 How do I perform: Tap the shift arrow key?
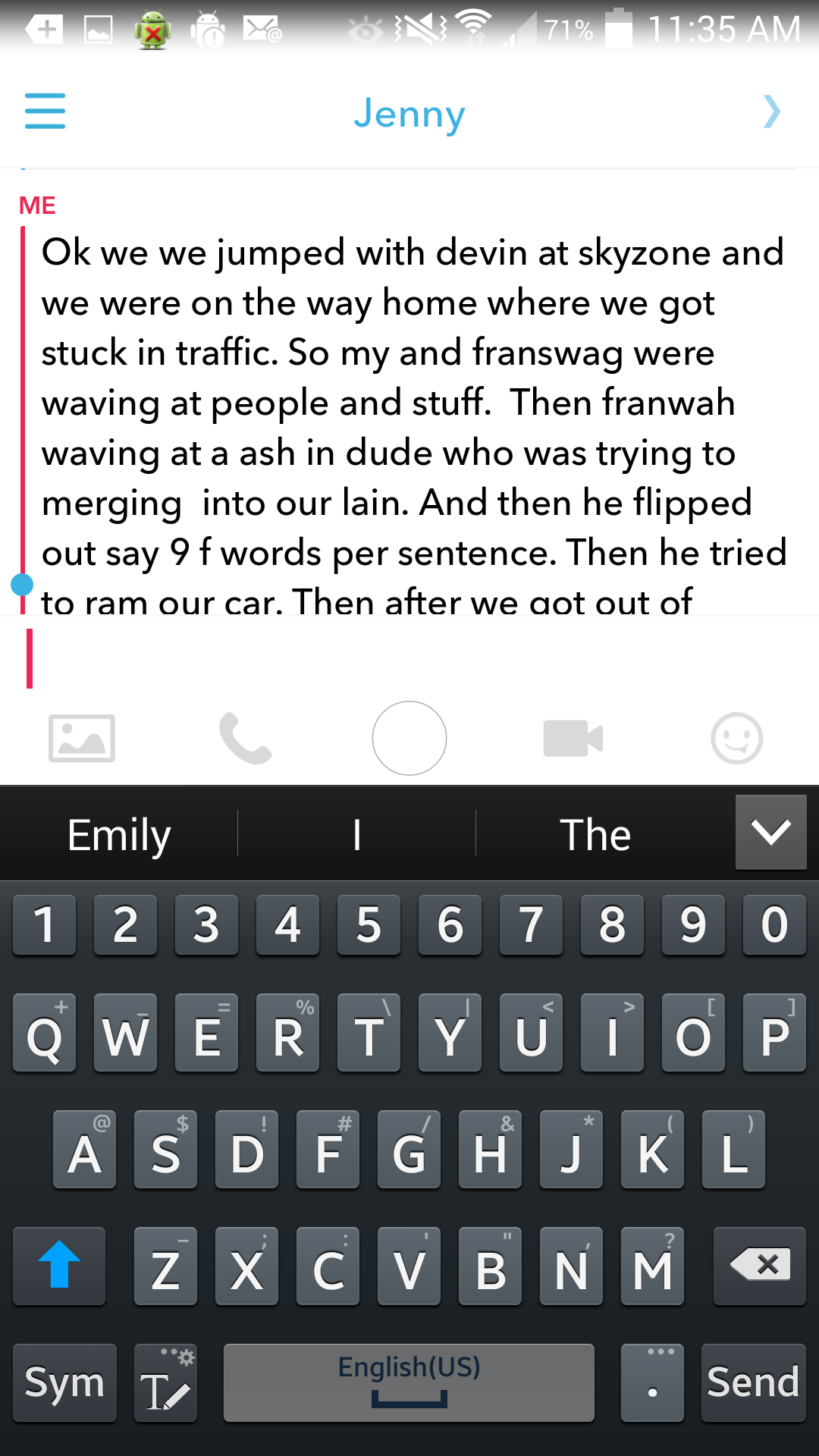59,1266
